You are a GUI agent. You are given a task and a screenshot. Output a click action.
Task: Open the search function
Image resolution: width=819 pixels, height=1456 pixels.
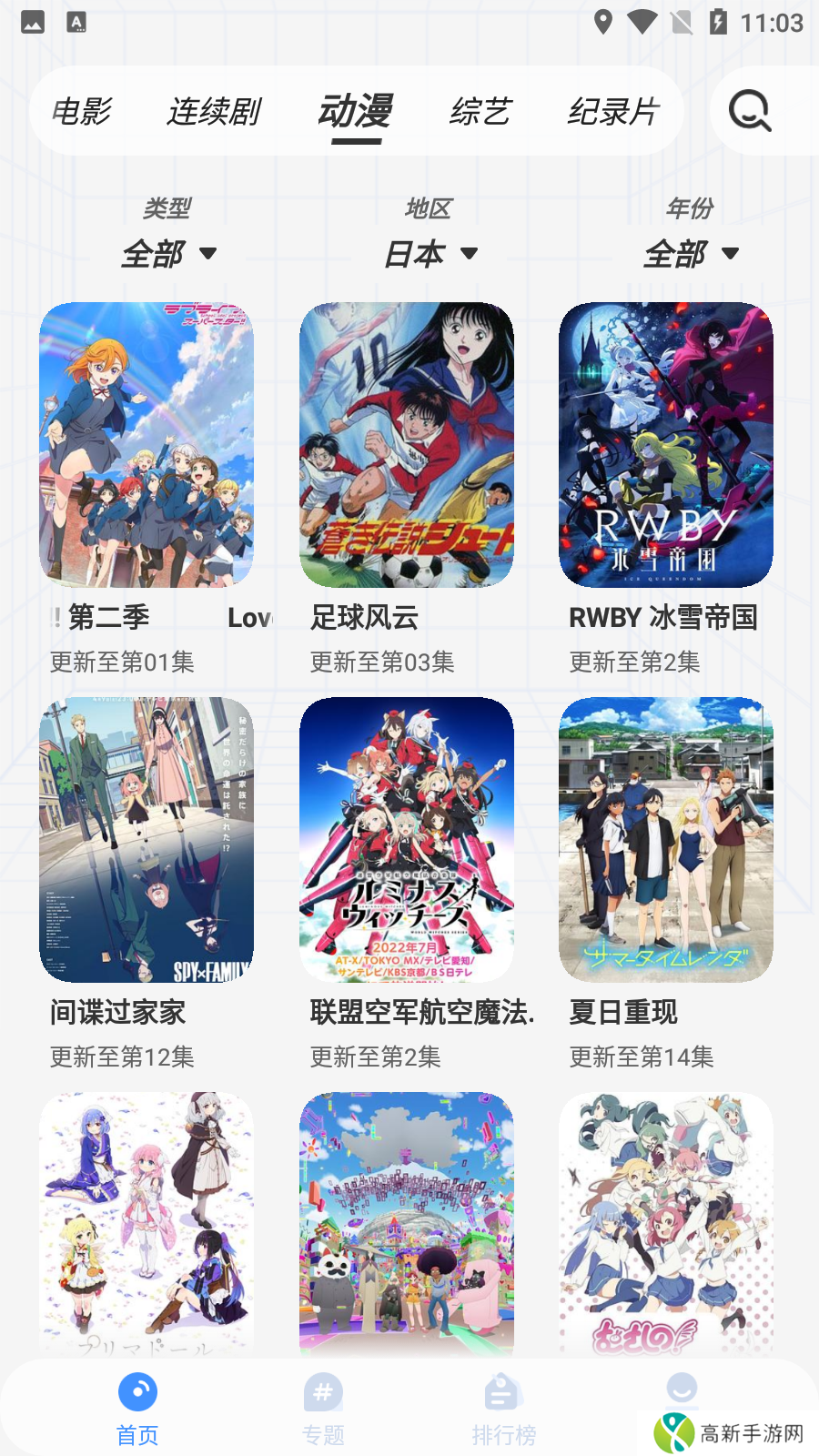746,112
